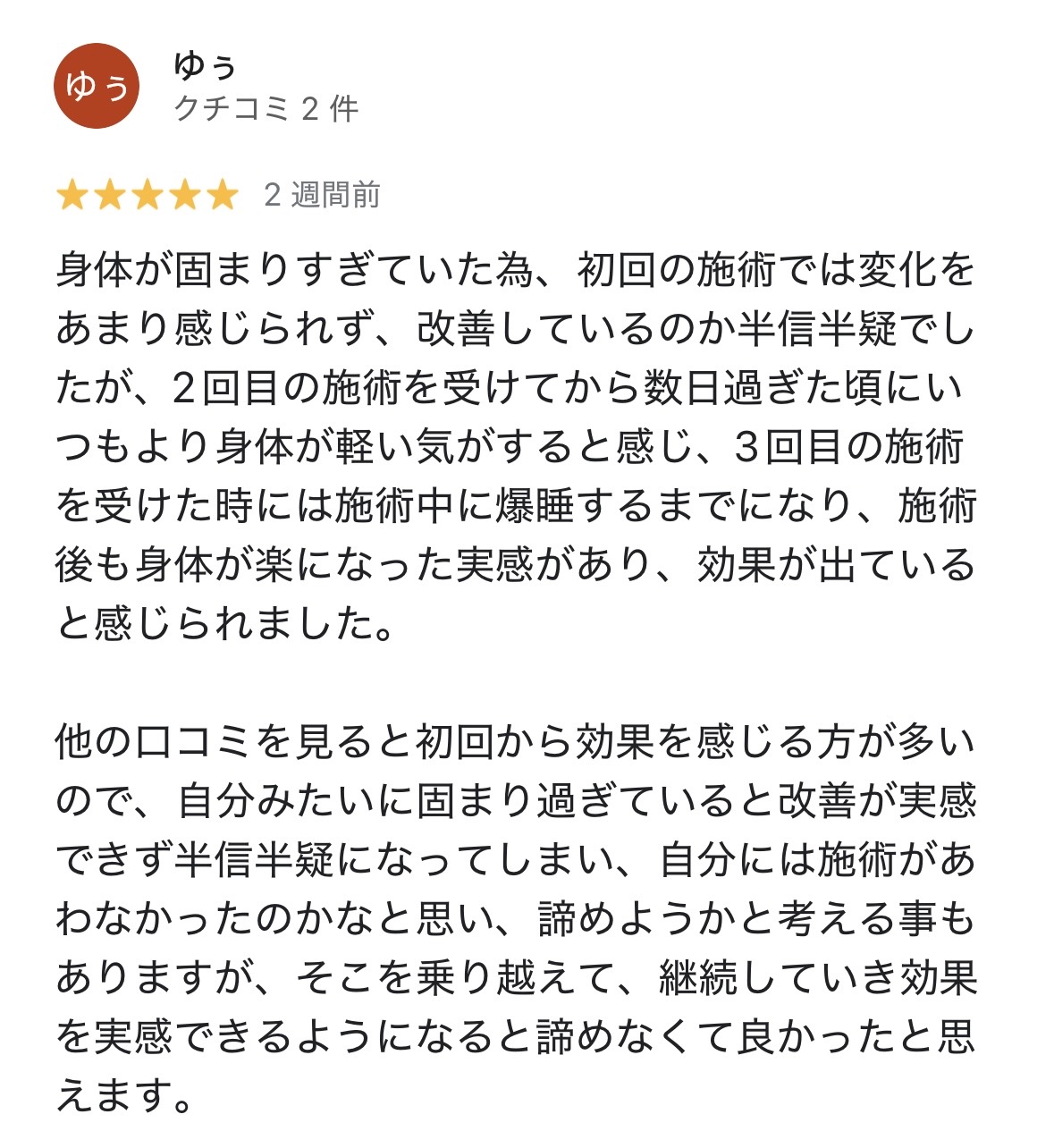Open the reviewer name ゆぅ
This screenshot has height=1148, width=1054.
[205, 64]
